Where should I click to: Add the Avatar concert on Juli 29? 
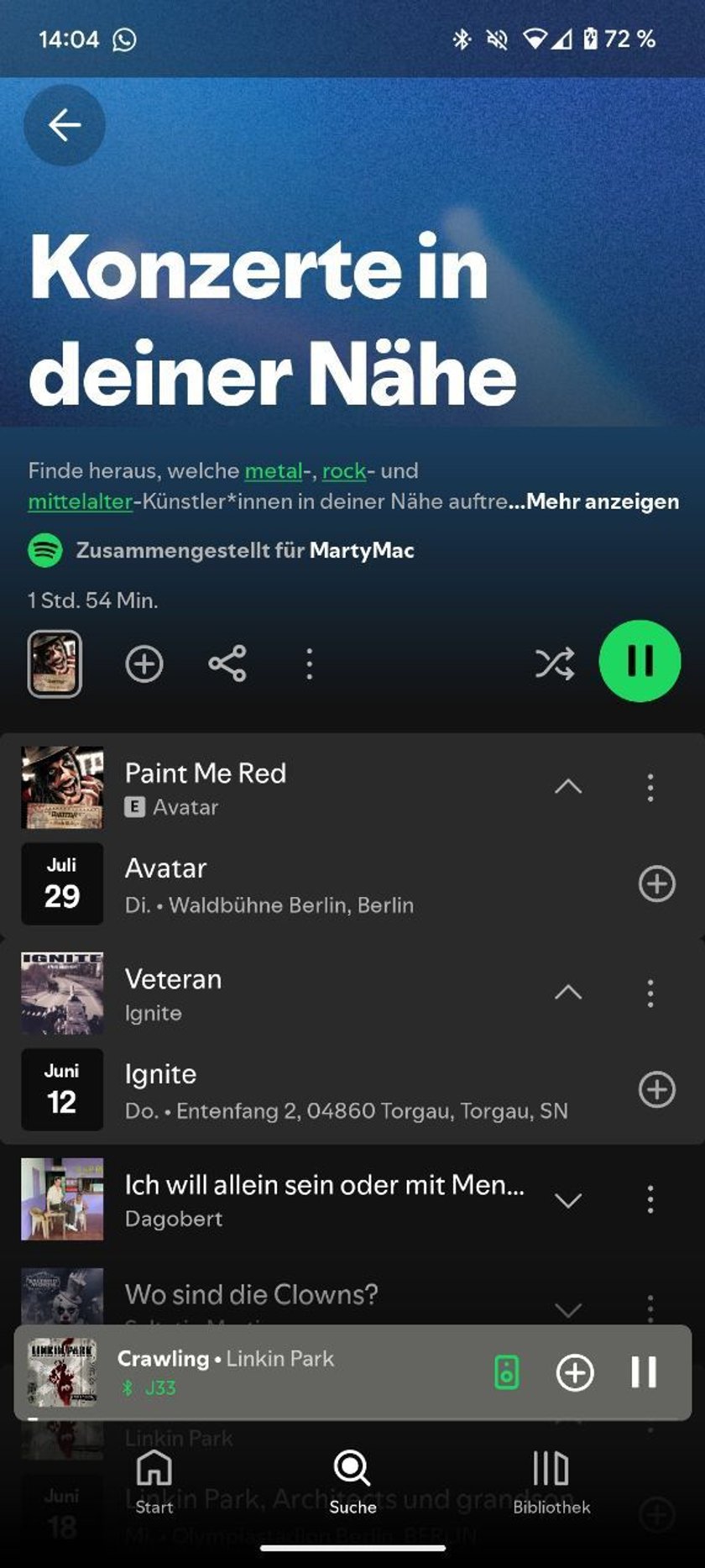[x=657, y=884]
